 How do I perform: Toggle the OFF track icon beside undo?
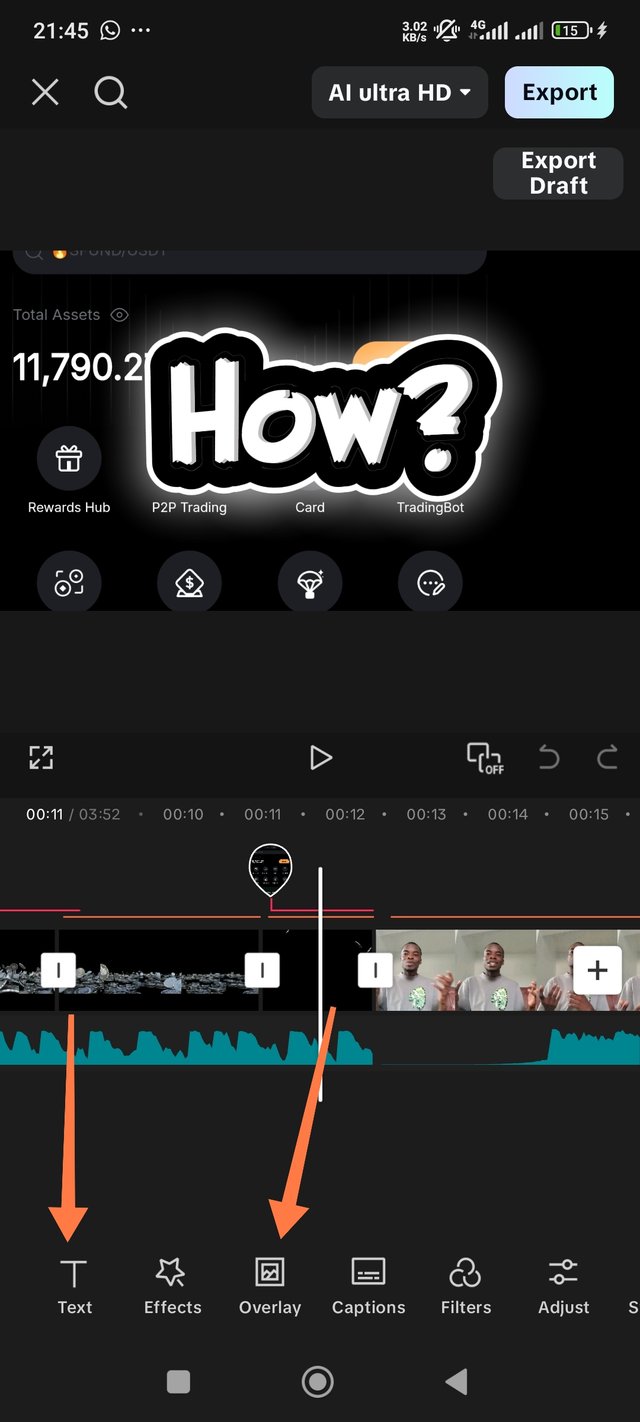tap(485, 758)
